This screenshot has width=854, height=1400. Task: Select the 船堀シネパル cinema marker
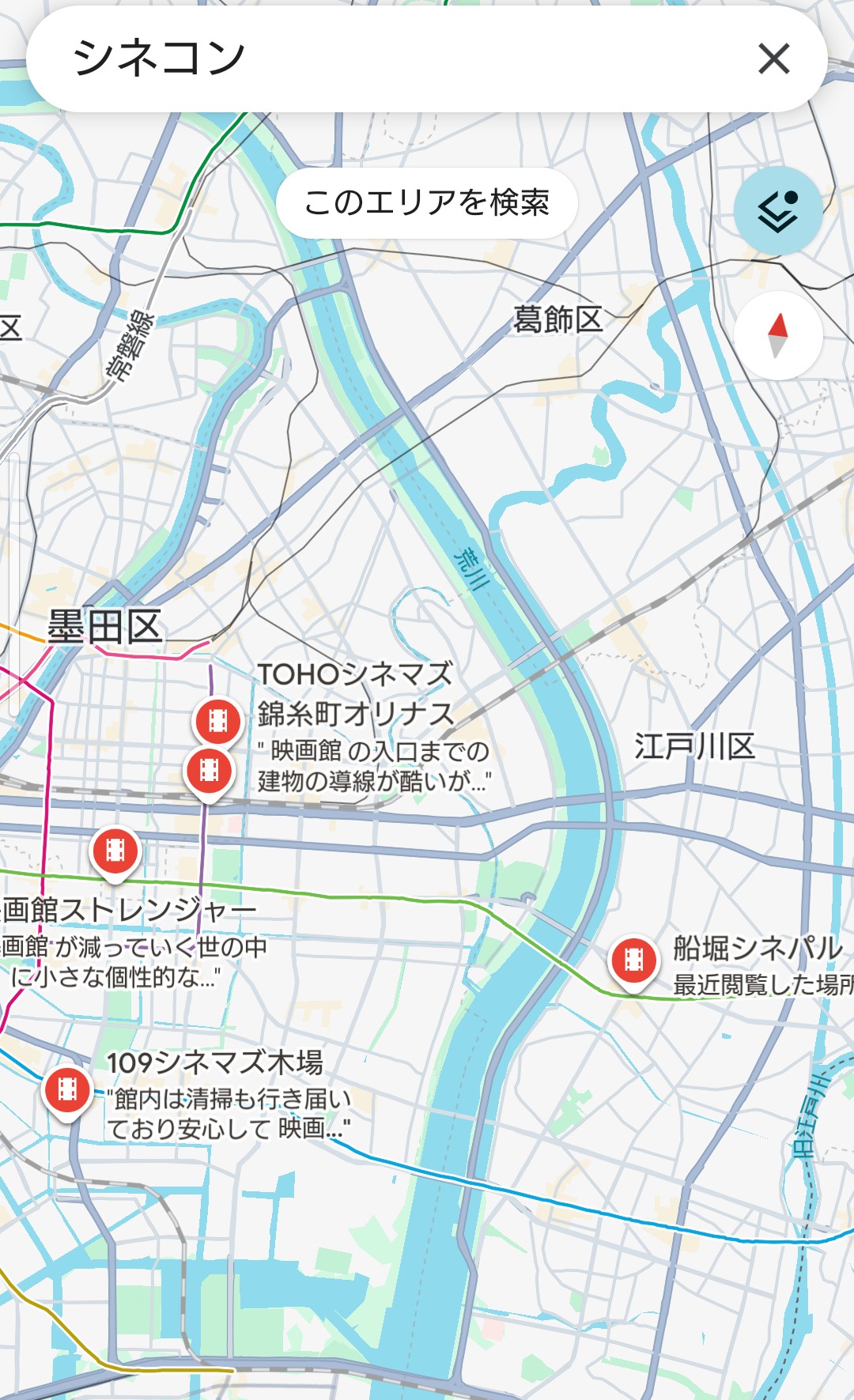click(633, 962)
